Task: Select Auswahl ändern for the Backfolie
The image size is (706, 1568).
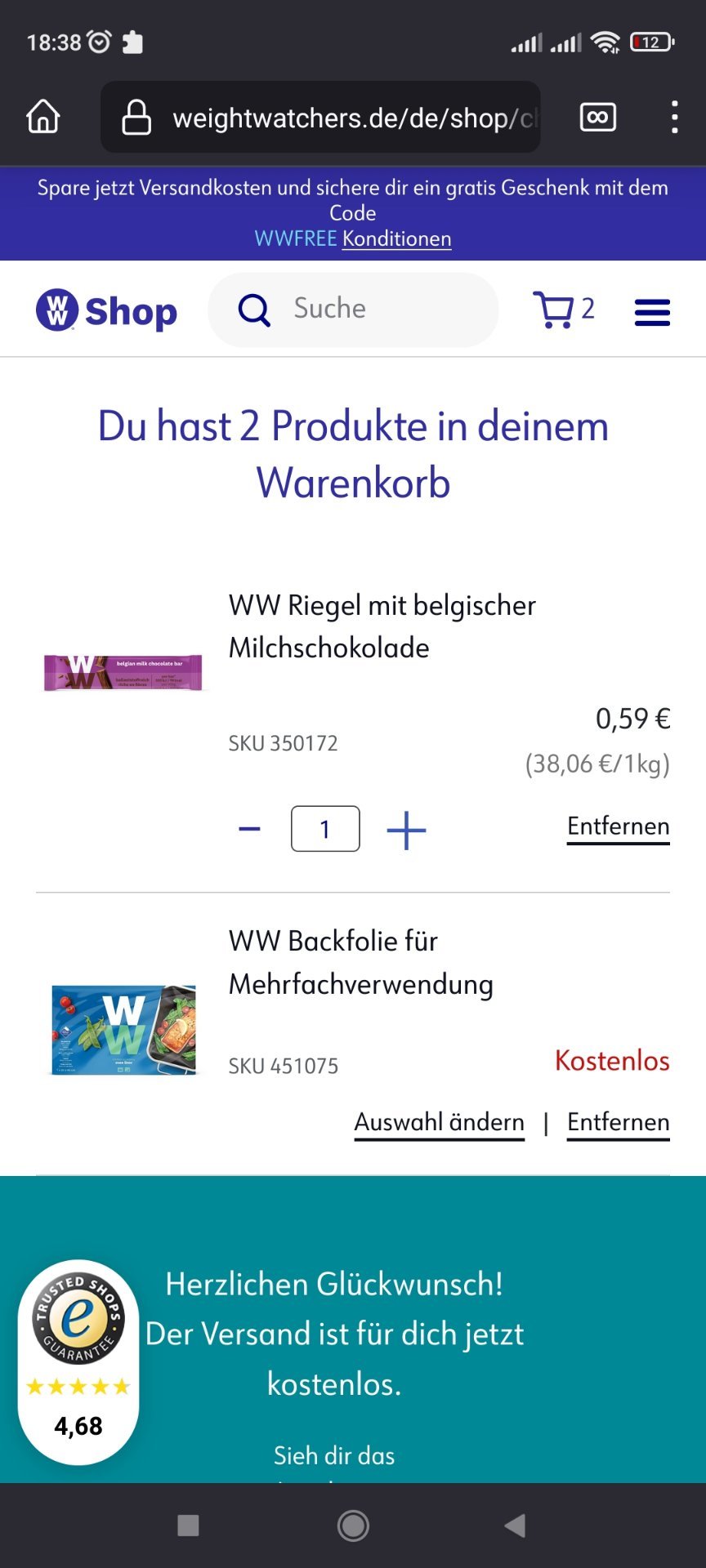Action: click(439, 1123)
